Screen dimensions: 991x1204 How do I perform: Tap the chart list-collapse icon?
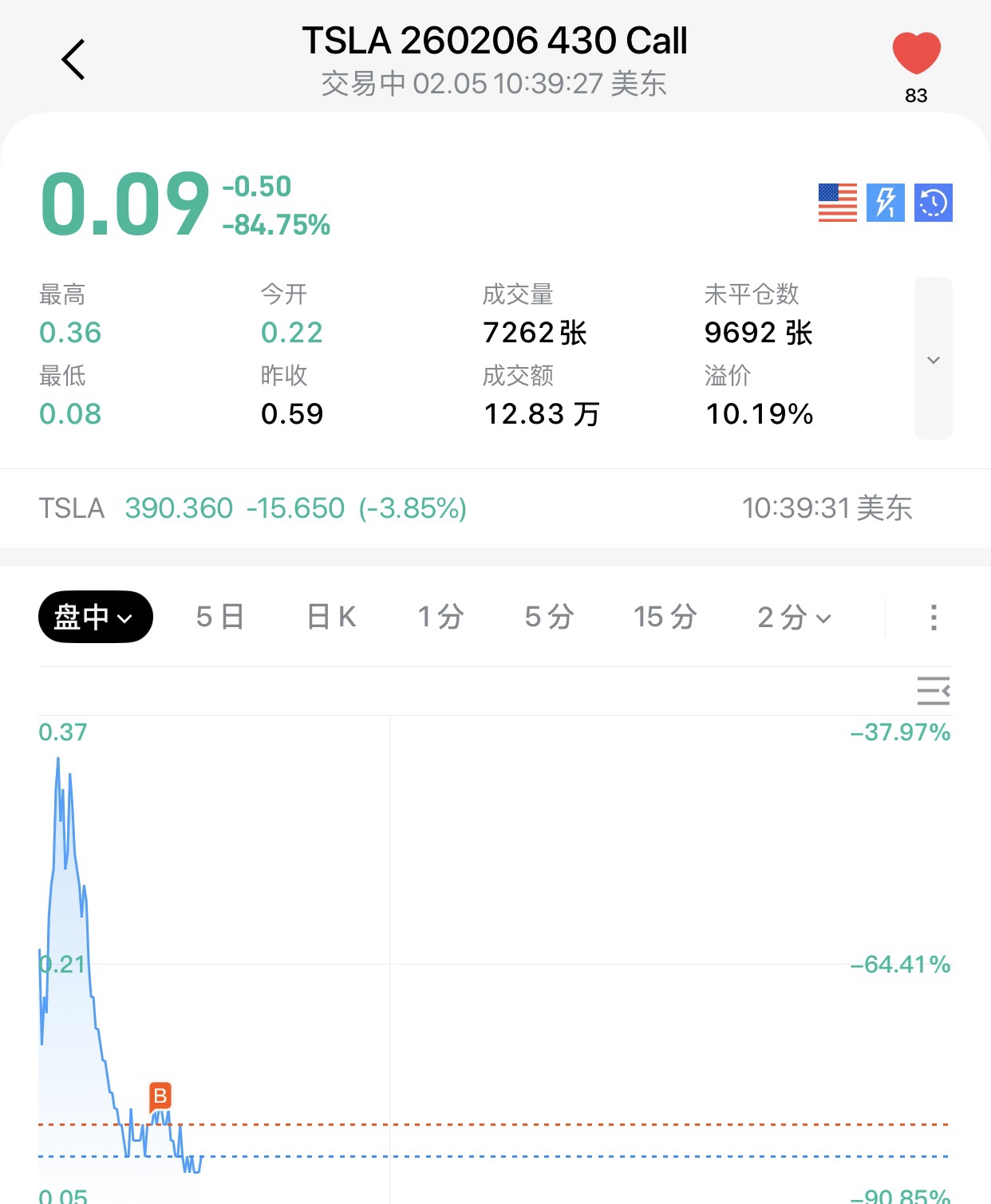coord(933,691)
